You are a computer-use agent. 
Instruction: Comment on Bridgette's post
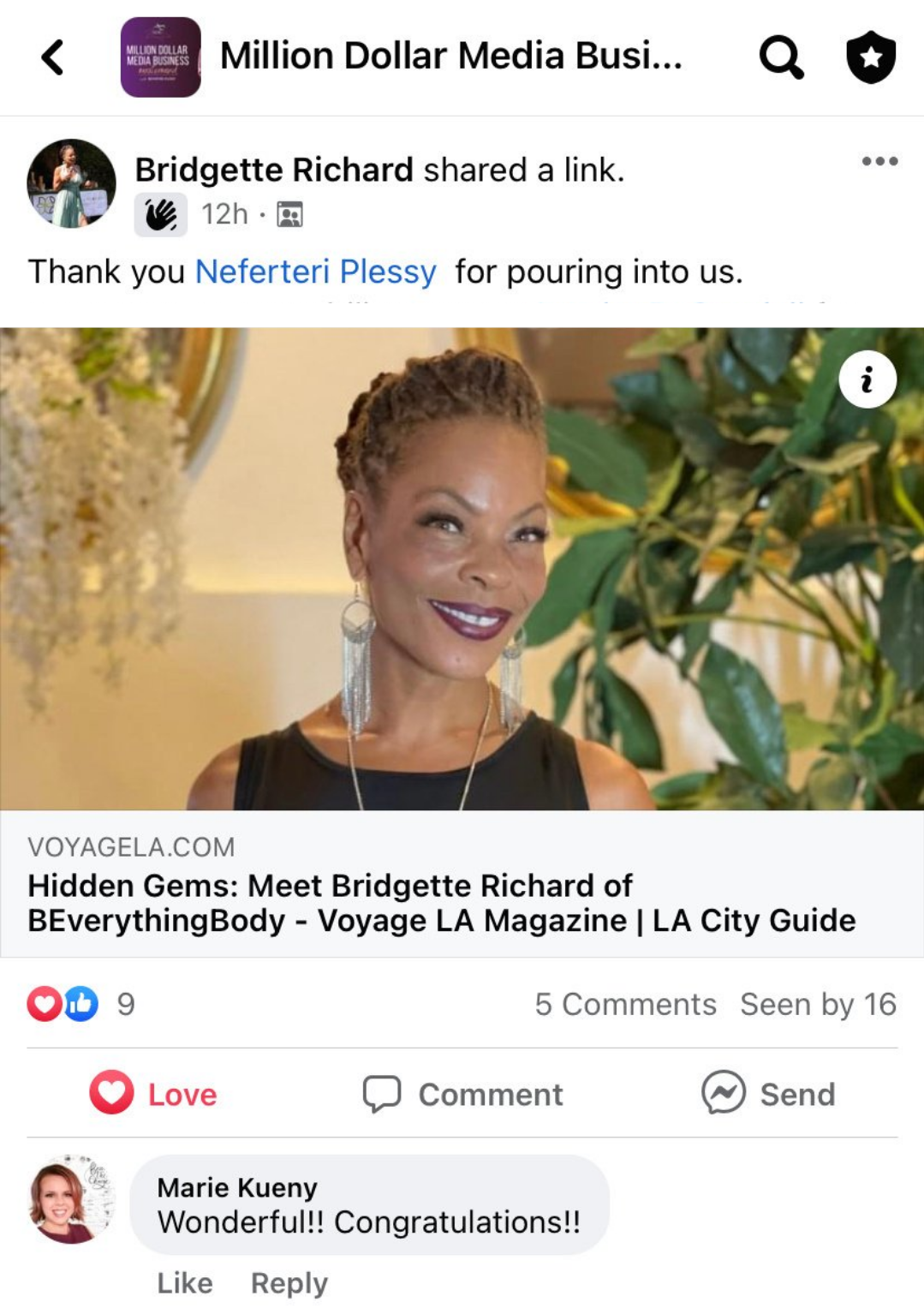tap(462, 1094)
